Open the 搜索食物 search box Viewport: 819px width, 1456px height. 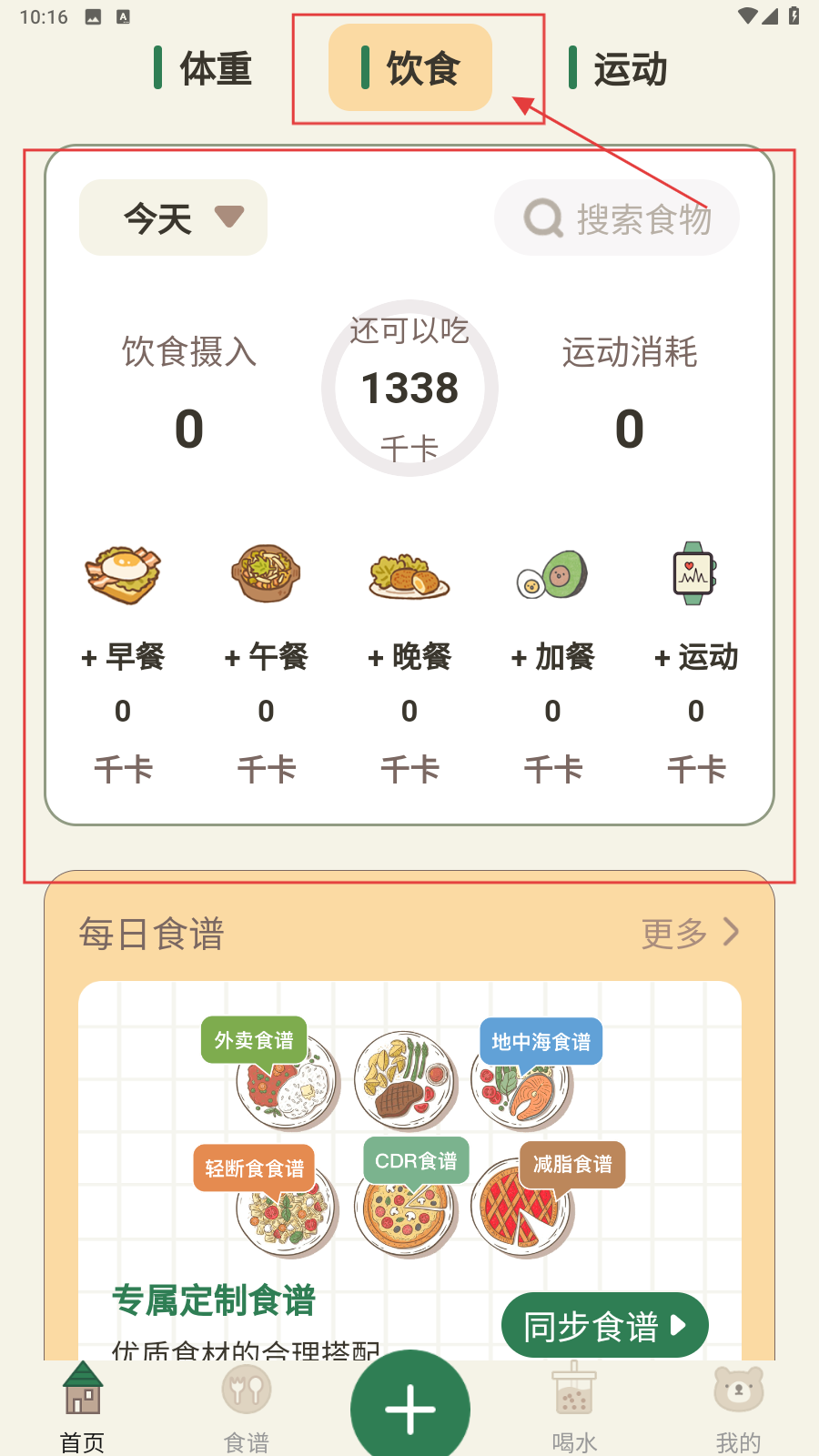click(x=617, y=218)
